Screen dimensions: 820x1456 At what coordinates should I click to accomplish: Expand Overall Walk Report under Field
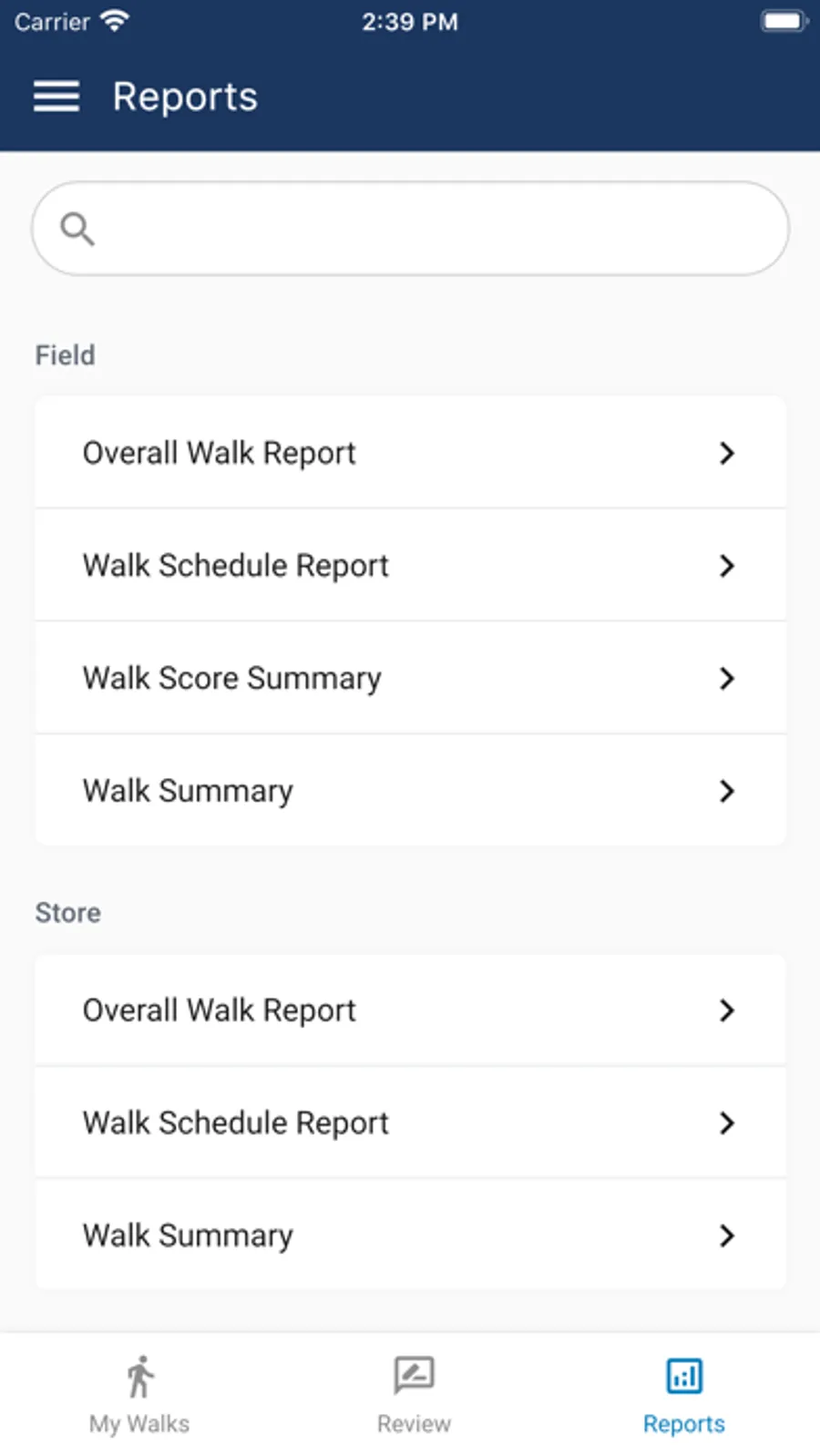(410, 453)
